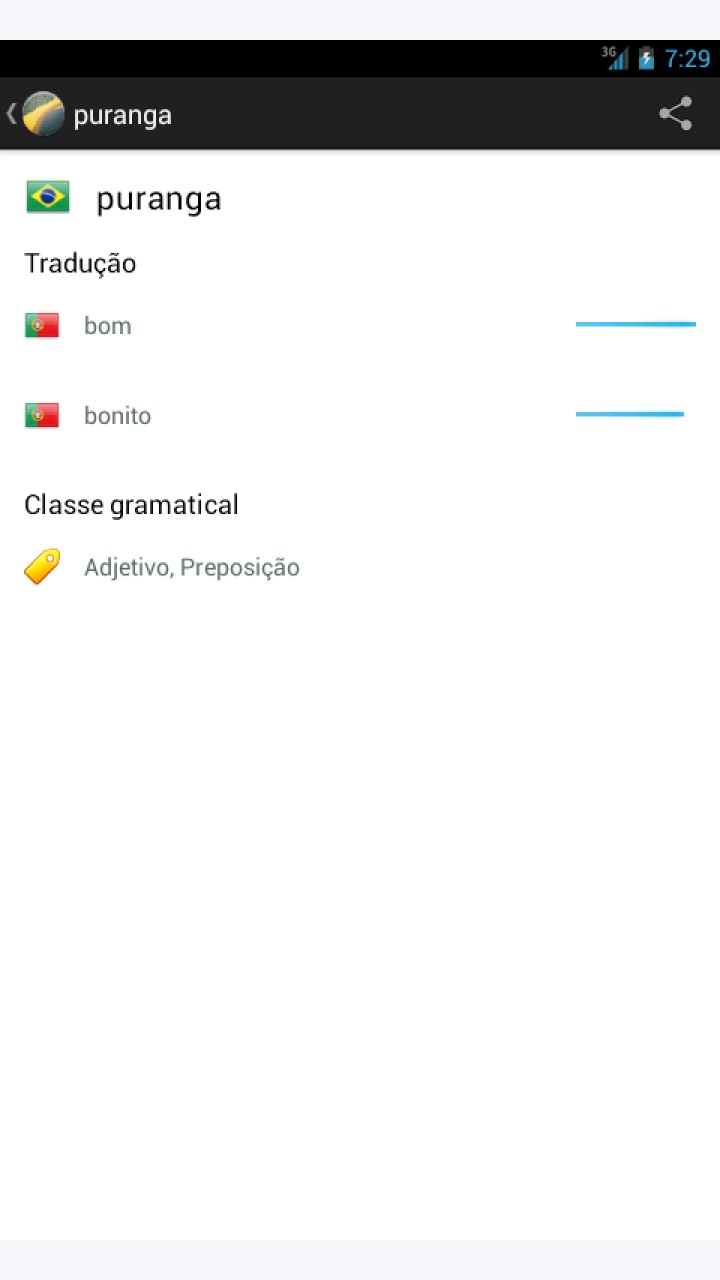Go back using the app icon arrow
This screenshot has height=1280, width=720.
coord(35,114)
